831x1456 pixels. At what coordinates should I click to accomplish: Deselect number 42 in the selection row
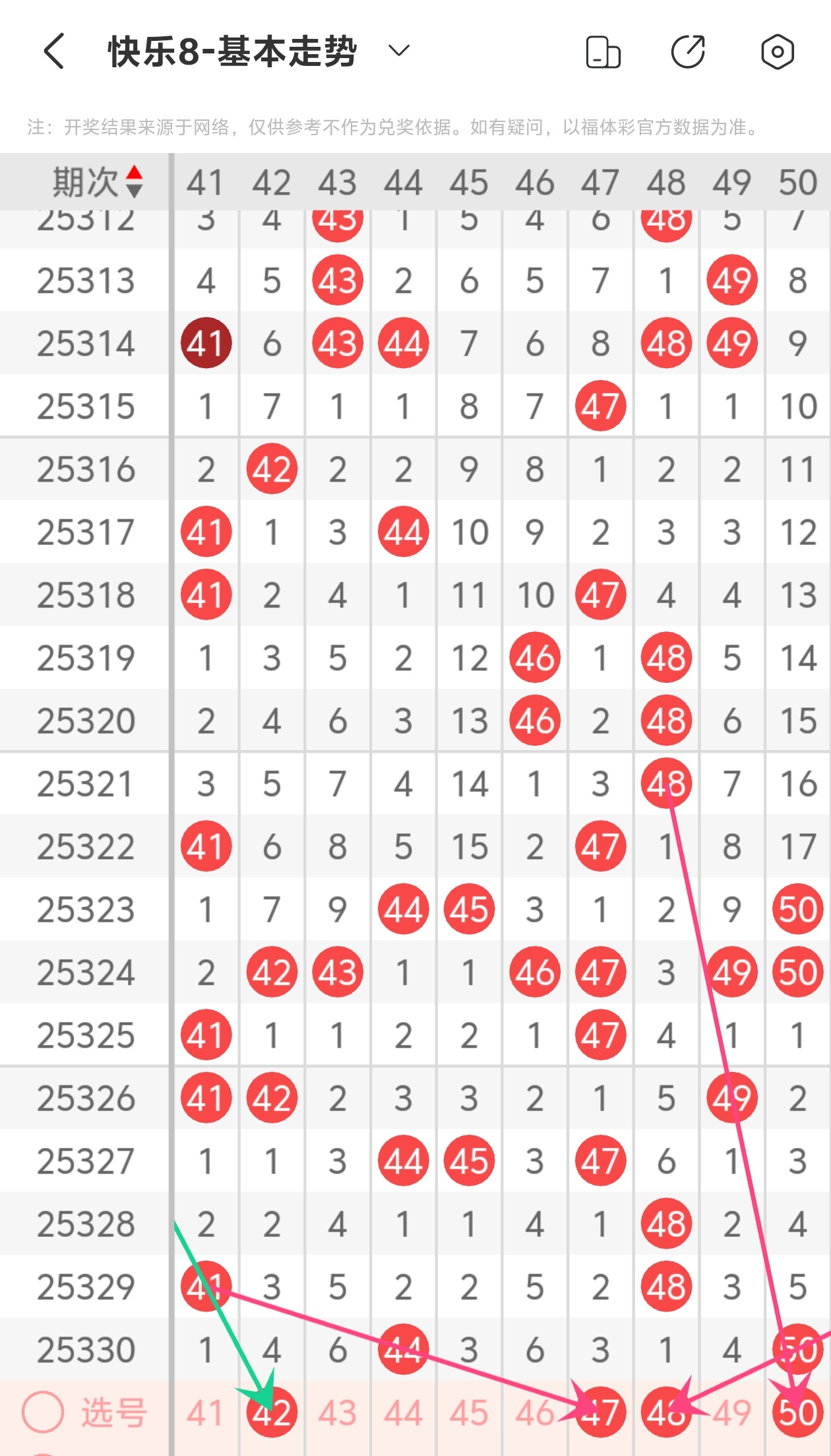coord(272,1413)
